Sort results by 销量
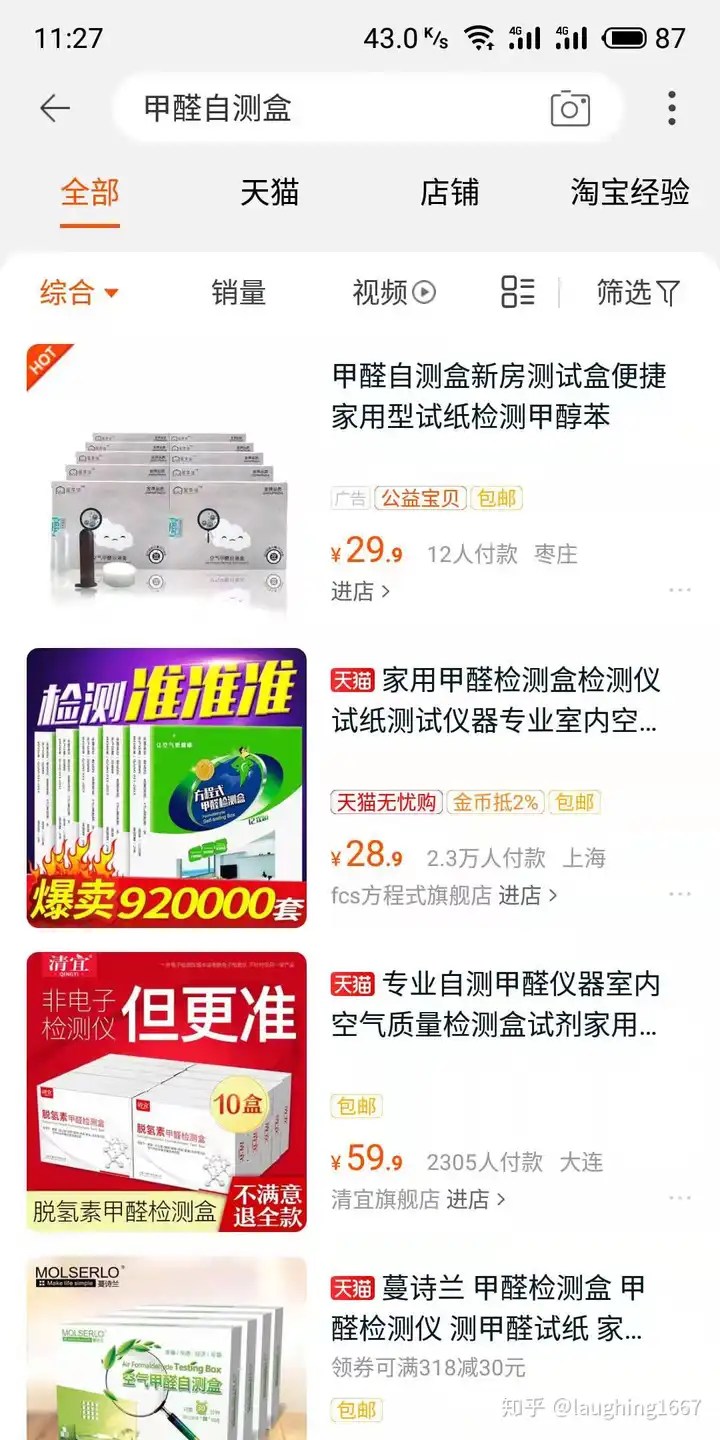 [239, 292]
